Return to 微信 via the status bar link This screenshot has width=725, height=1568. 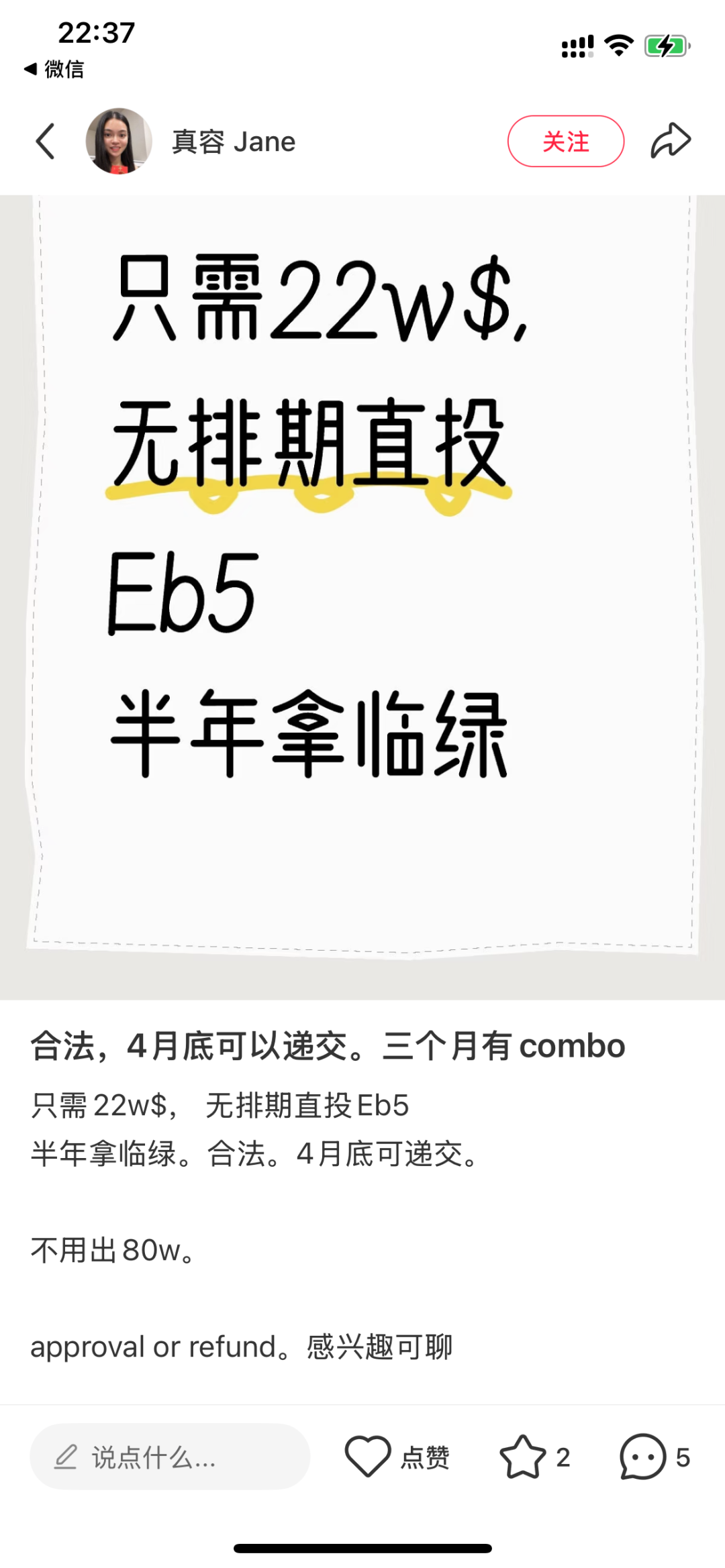pyautogui.click(x=54, y=68)
